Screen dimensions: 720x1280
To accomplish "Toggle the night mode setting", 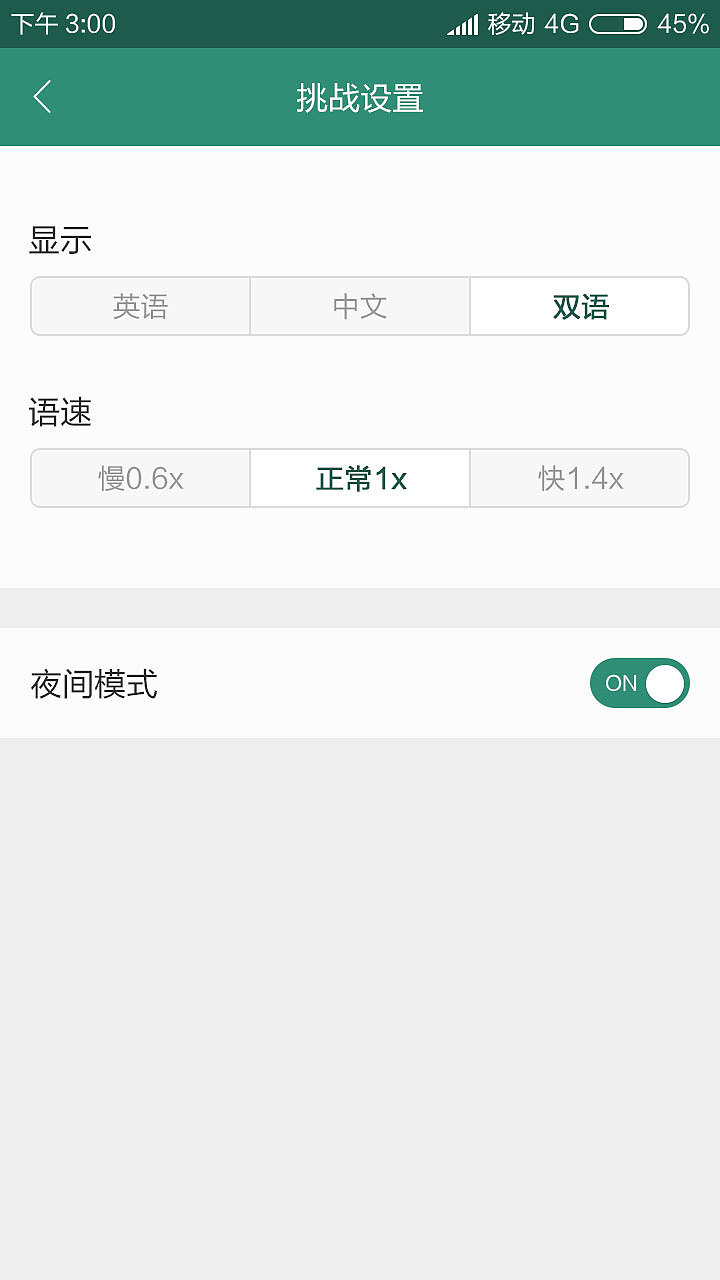I will pyautogui.click(x=639, y=683).
